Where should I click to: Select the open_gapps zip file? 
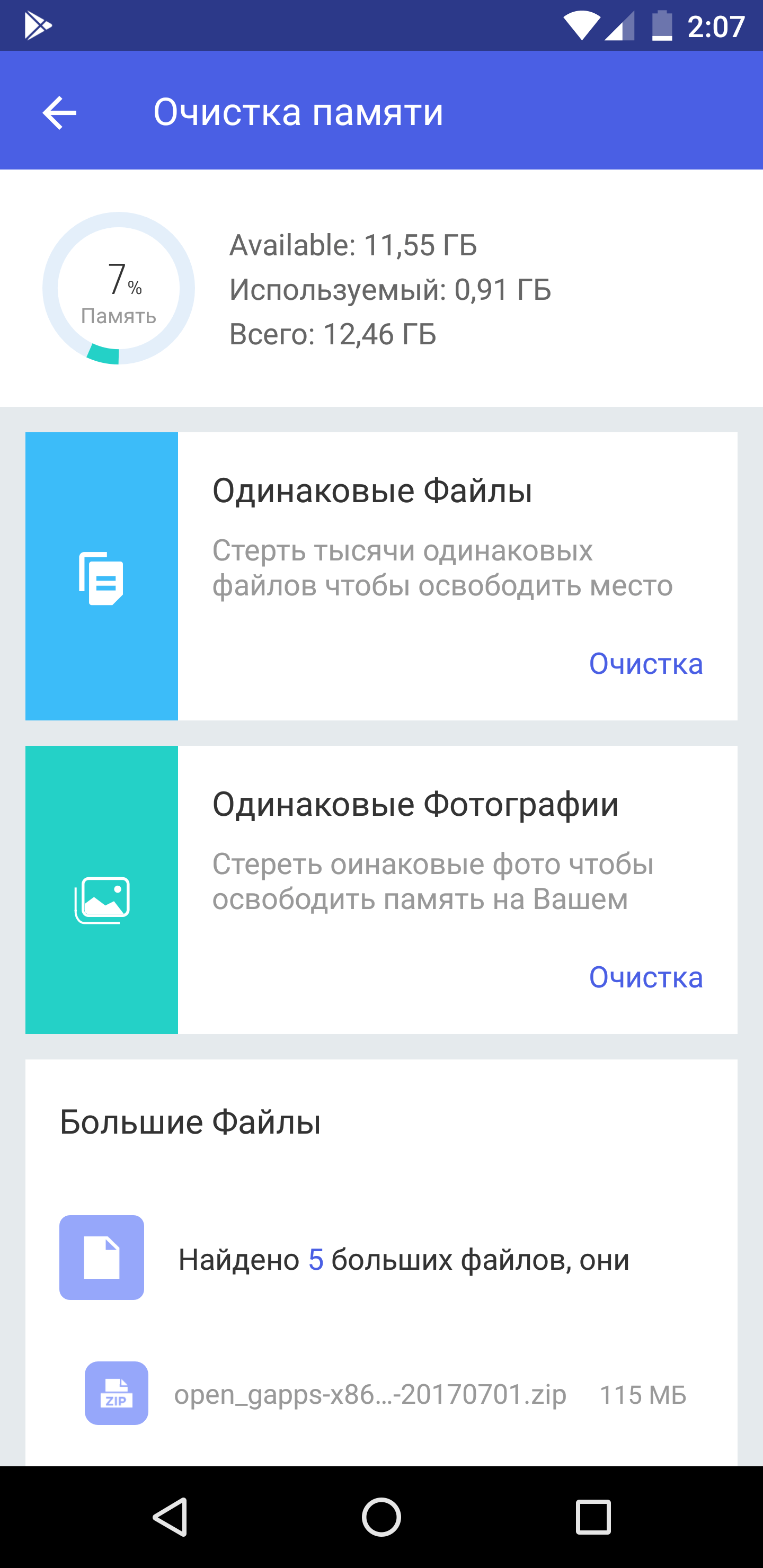pyautogui.click(x=370, y=1394)
